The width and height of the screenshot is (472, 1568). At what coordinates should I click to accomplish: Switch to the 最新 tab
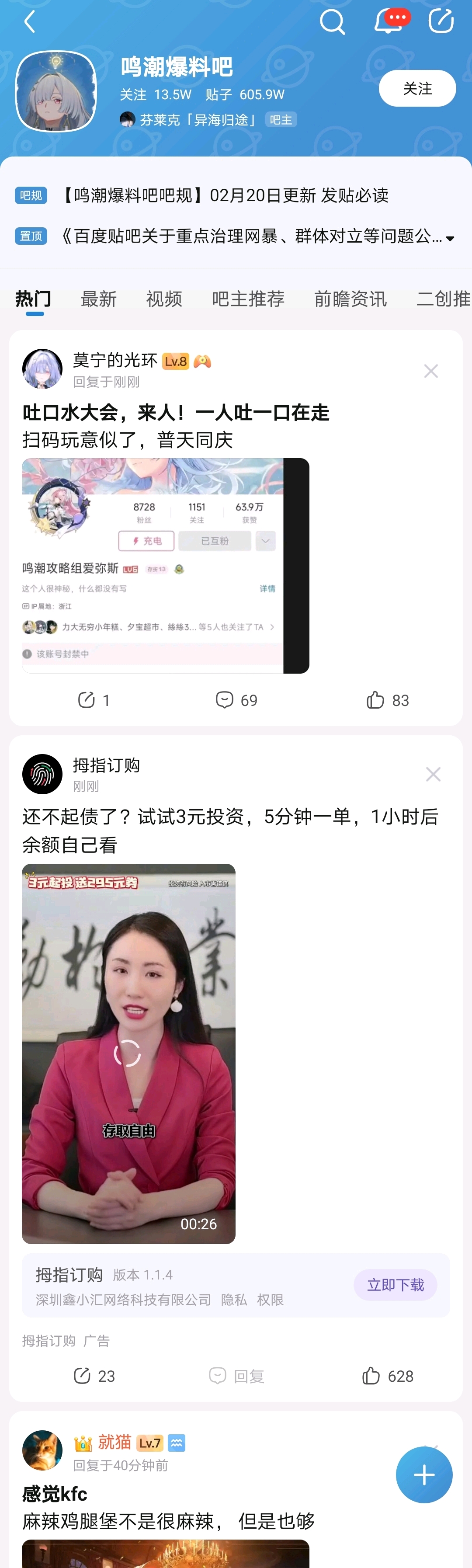click(98, 299)
